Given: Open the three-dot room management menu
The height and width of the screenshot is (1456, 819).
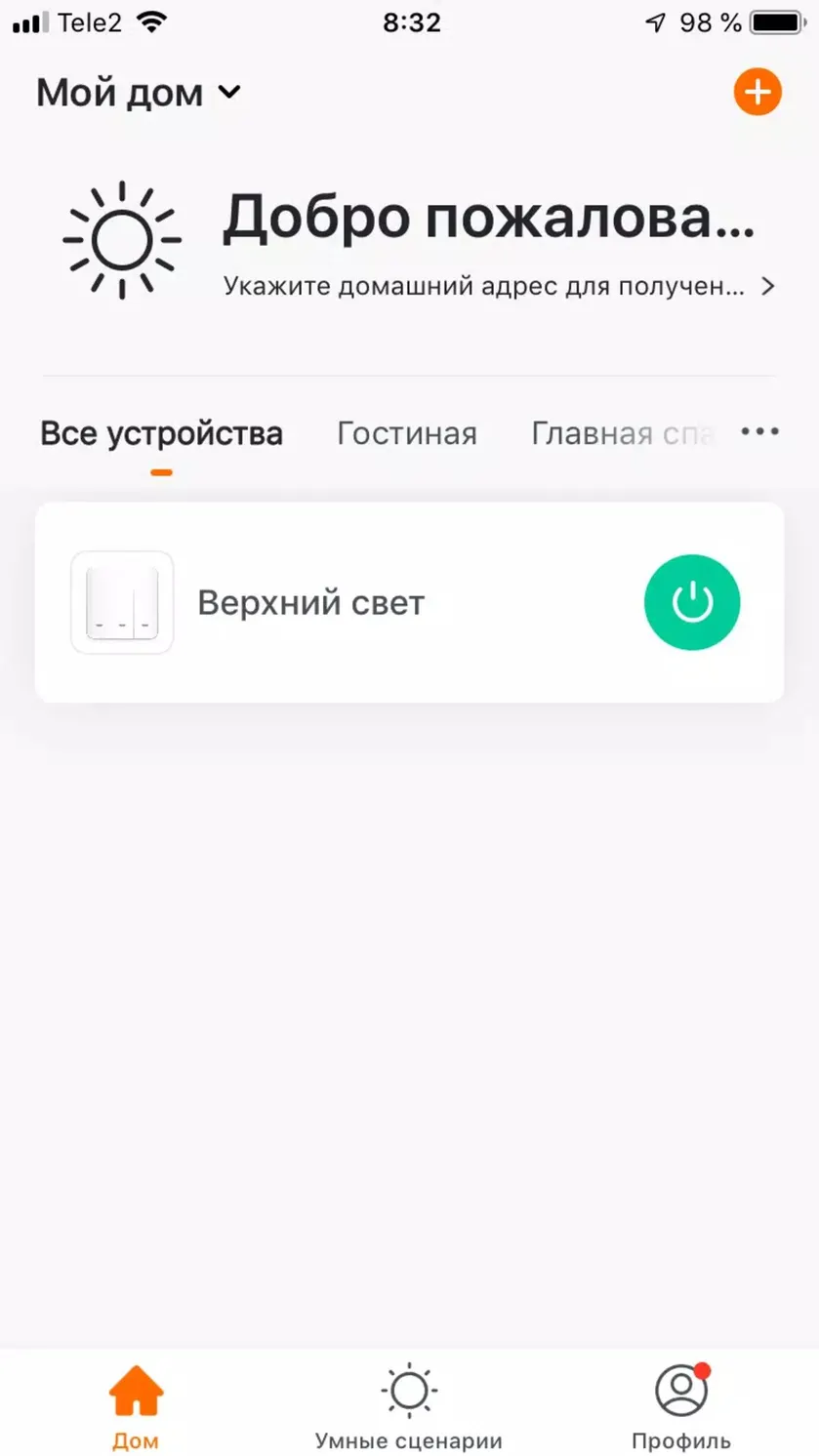Looking at the screenshot, I should click(x=759, y=431).
